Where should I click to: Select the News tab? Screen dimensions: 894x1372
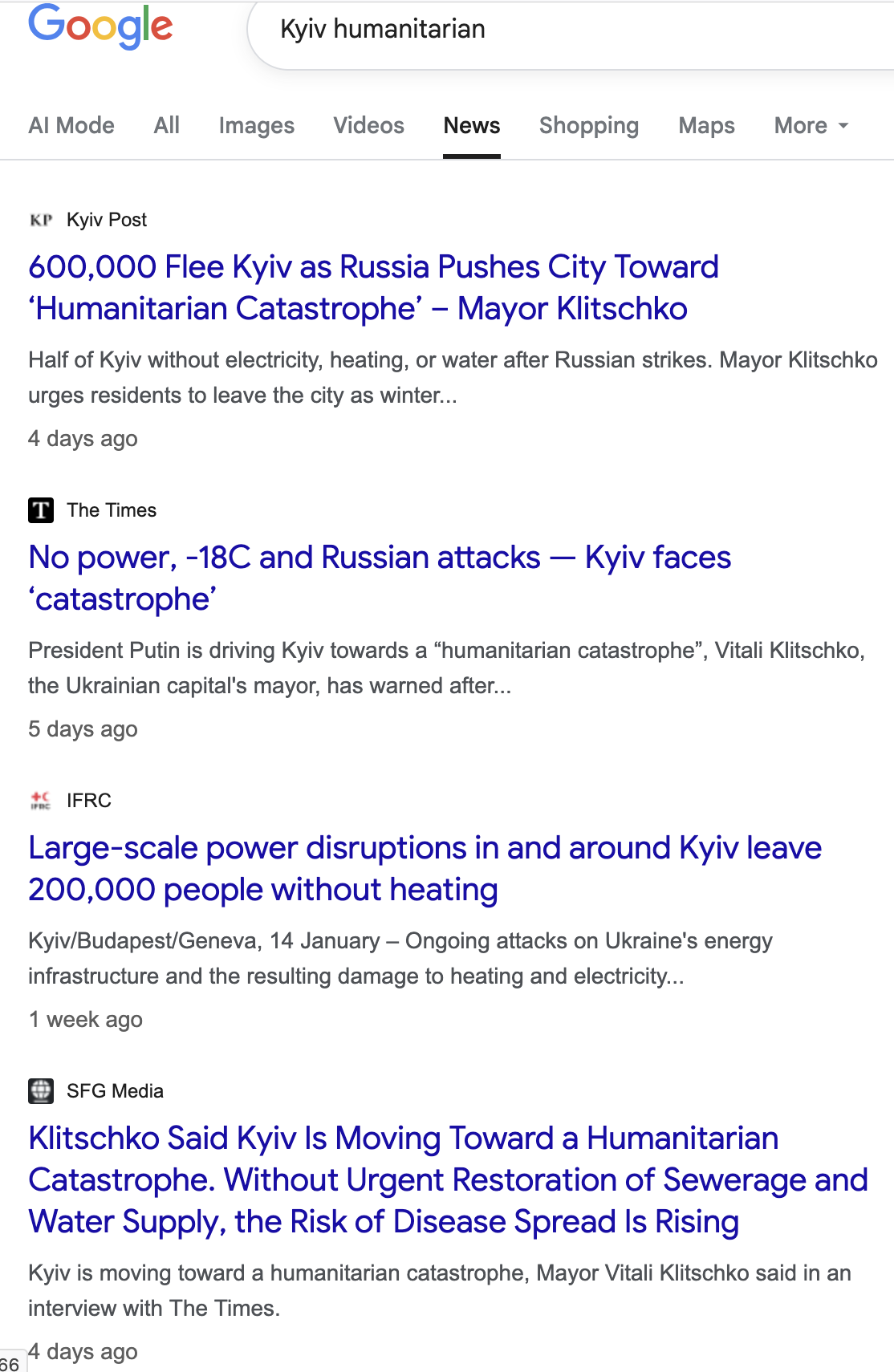pos(472,126)
